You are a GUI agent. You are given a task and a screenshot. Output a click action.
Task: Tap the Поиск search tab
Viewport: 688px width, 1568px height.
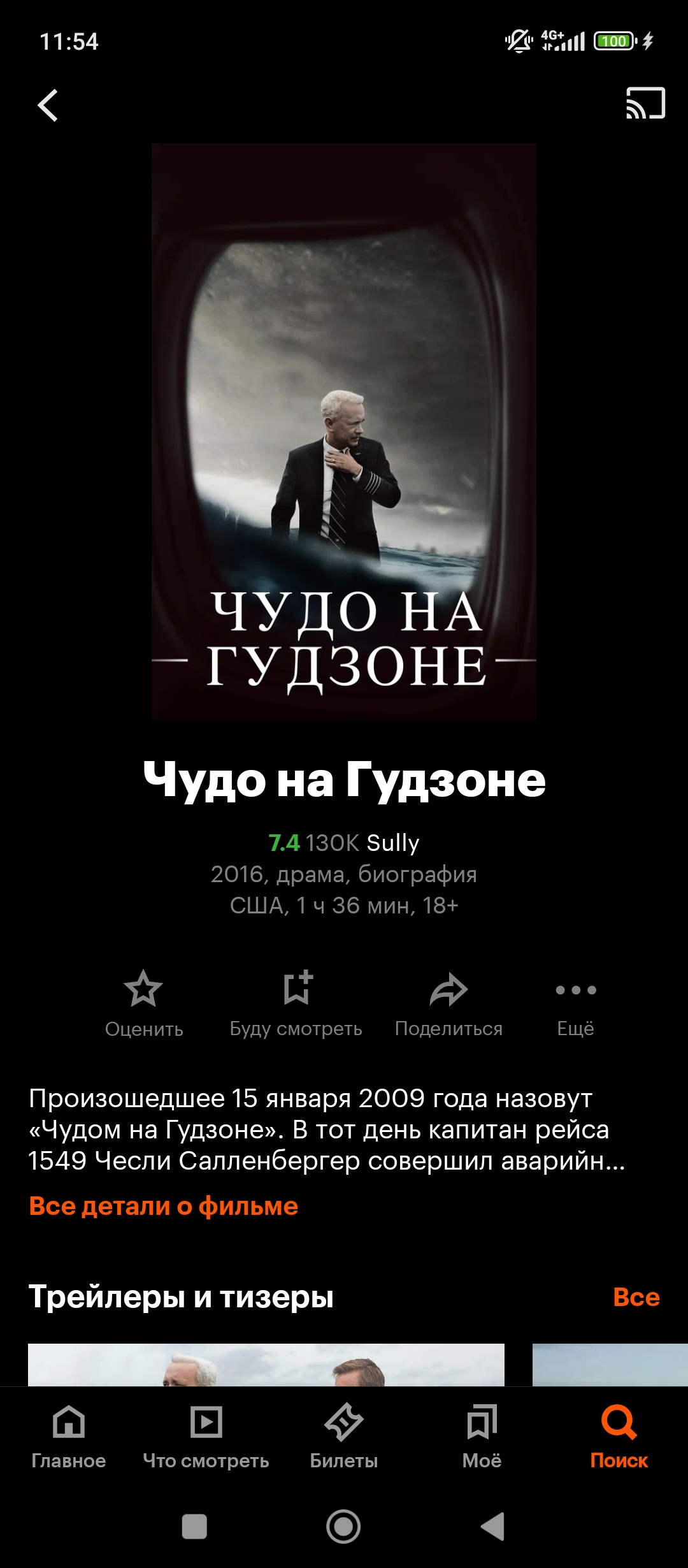pyautogui.click(x=619, y=1434)
